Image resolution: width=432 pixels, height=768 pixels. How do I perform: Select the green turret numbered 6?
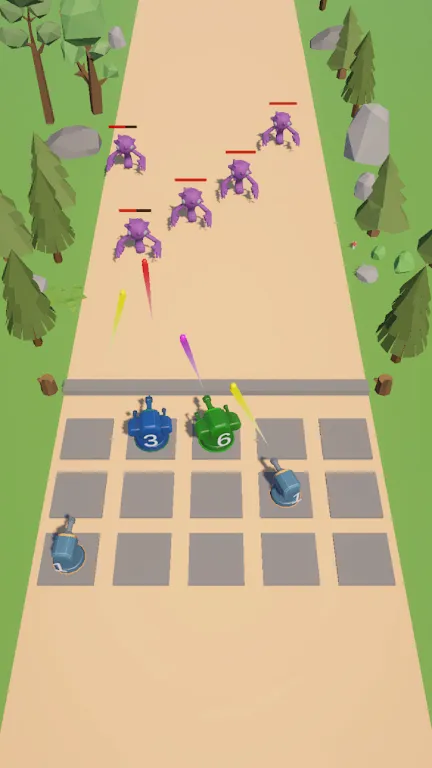pos(216,425)
